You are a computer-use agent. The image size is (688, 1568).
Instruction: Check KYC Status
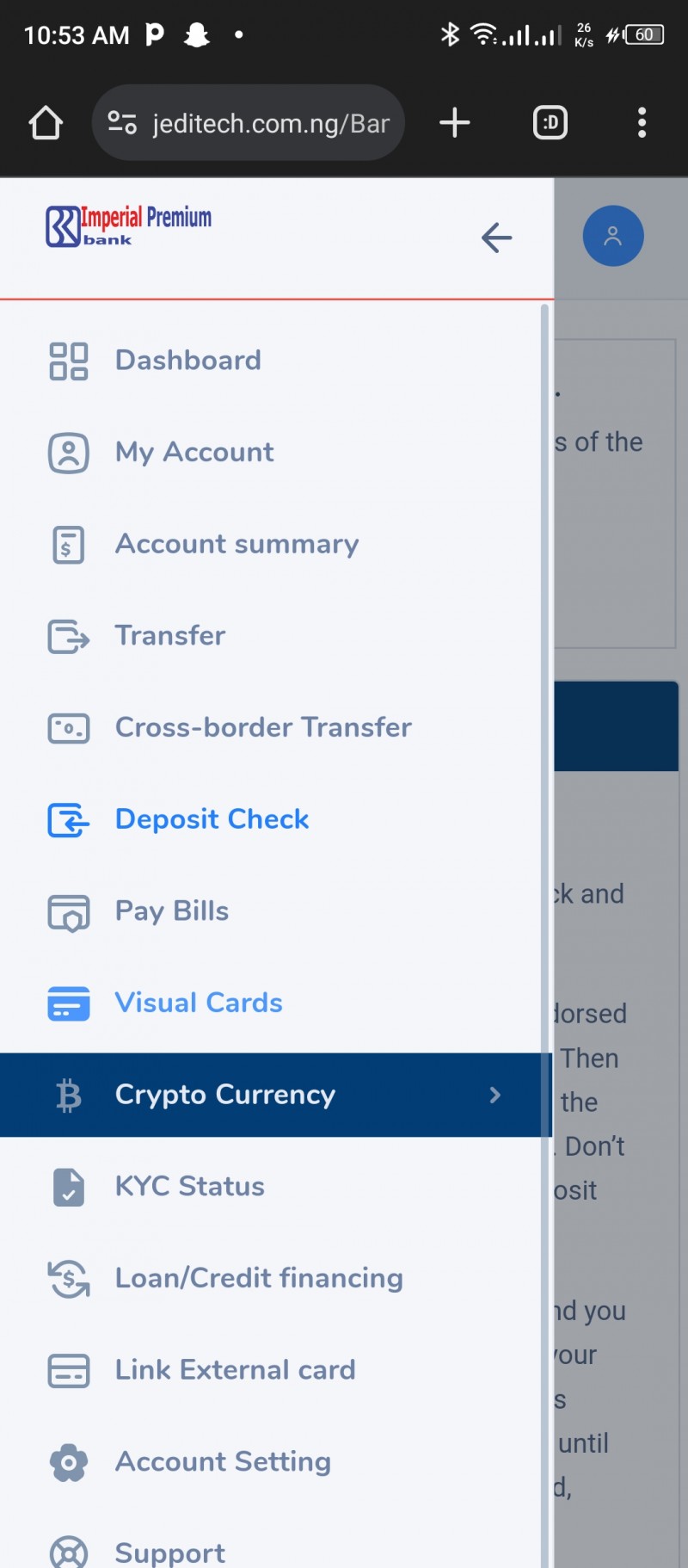click(189, 1187)
